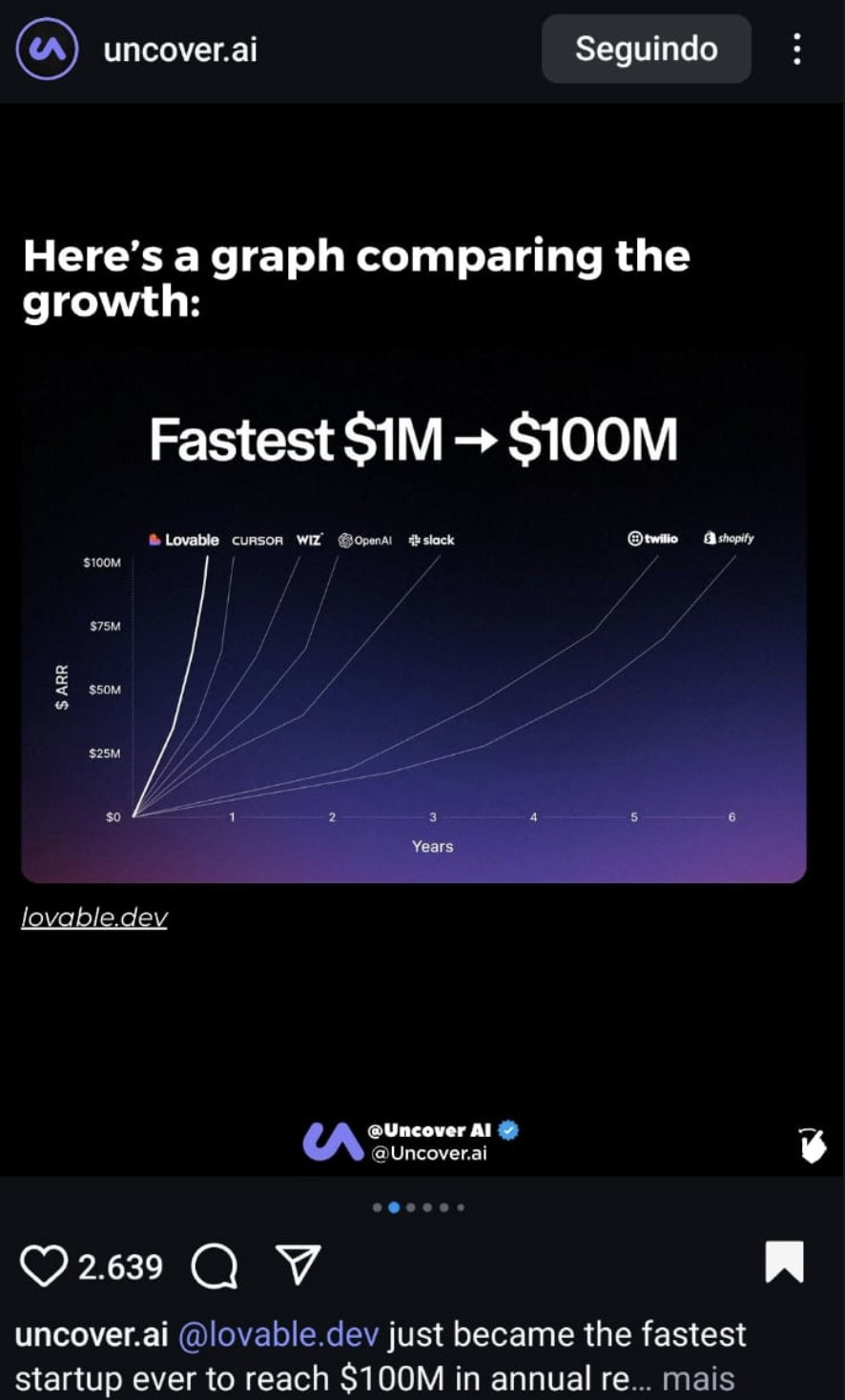Tap the carousel page indicator dots
The height and width of the screenshot is (1400, 845).
tap(419, 1207)
